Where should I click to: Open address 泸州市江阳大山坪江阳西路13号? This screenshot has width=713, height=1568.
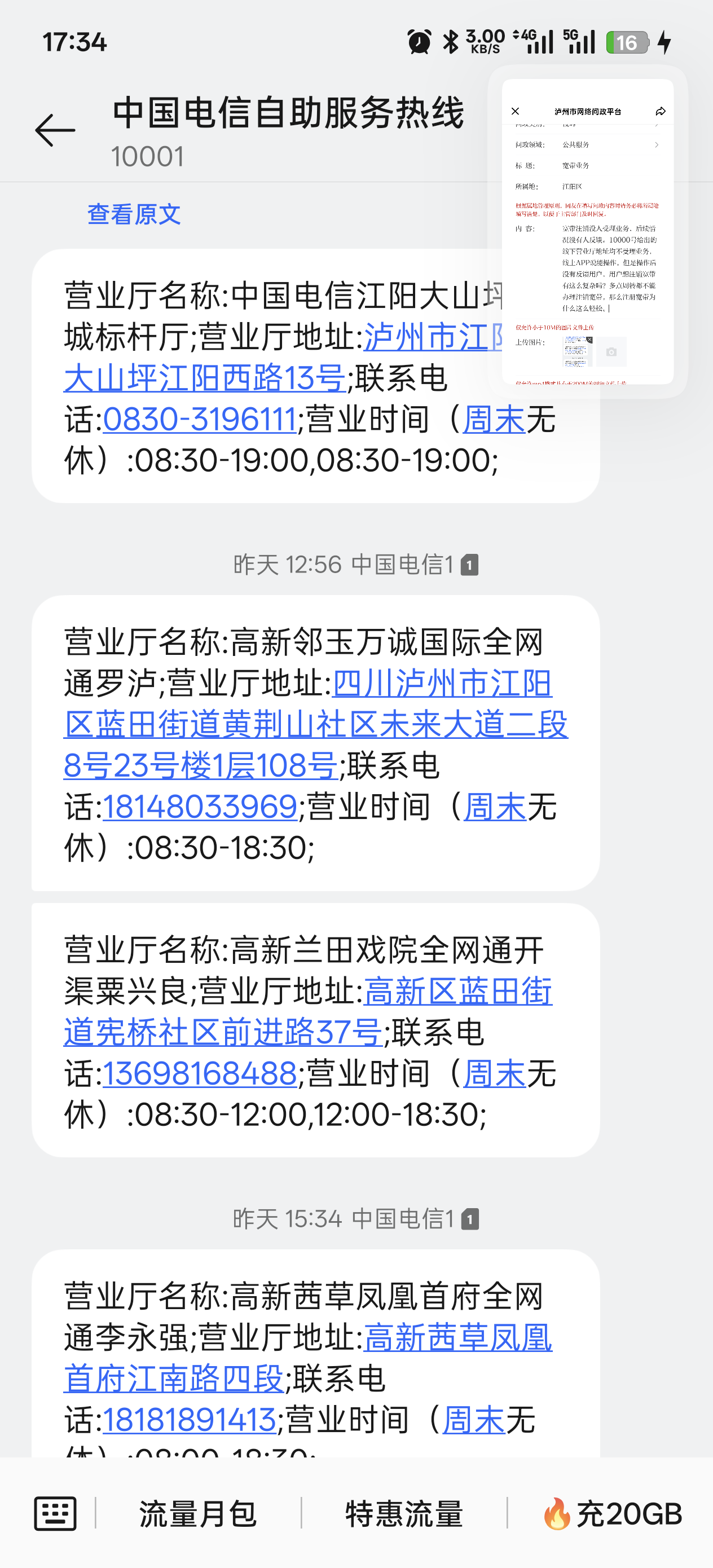click(x=205, y=378)
